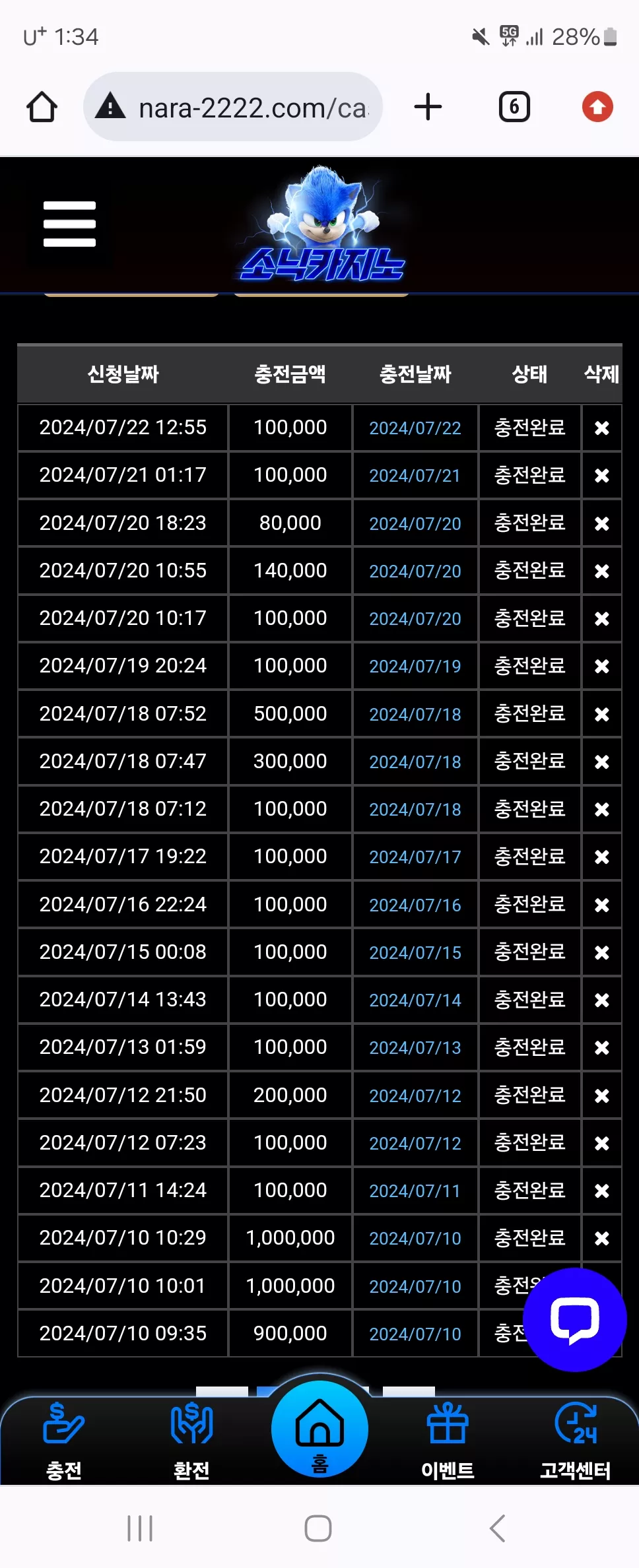The image size is (639, 1568).
Task: Delete the 1,000,000 charge at 2024/07/10 10:29
Action: pos(601,1239)
